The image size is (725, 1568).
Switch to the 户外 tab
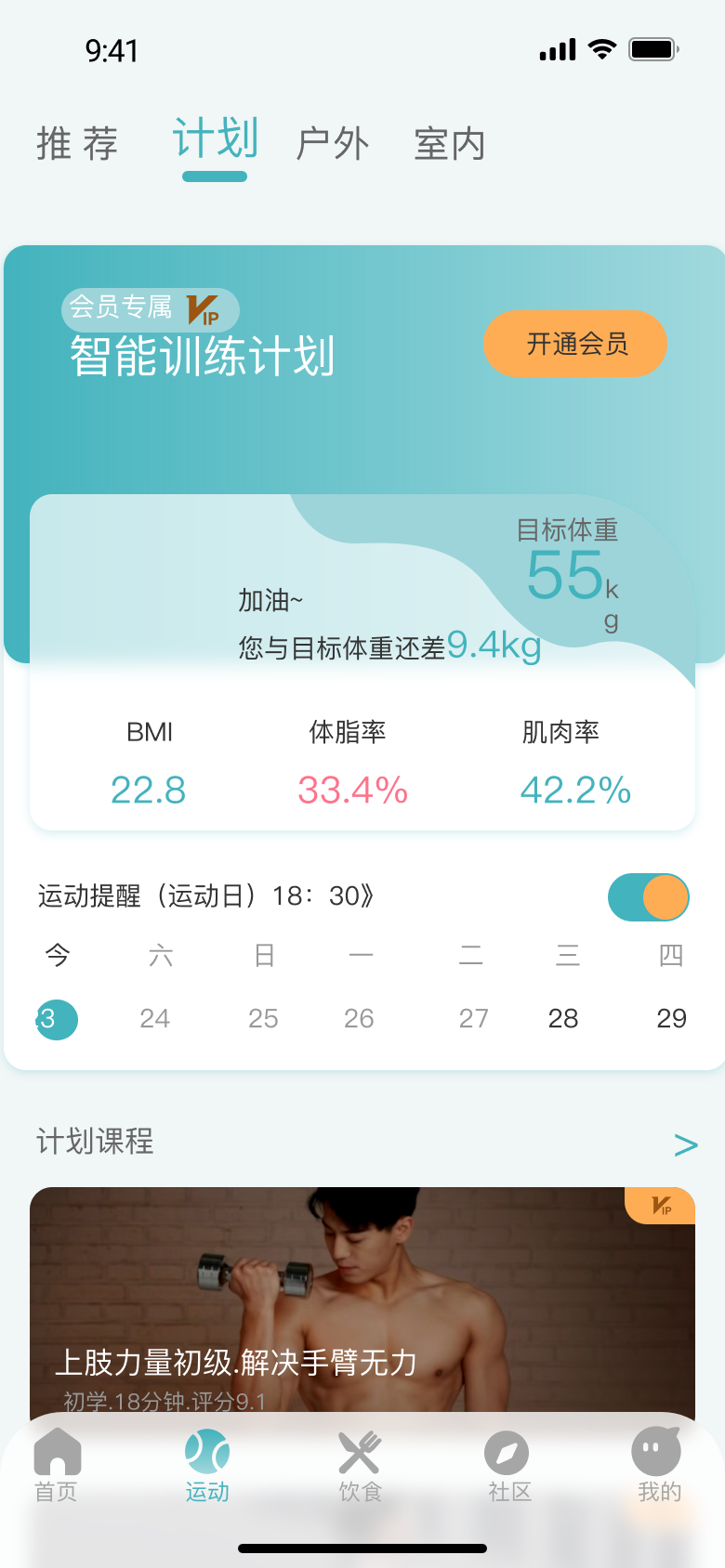(335, 143)
